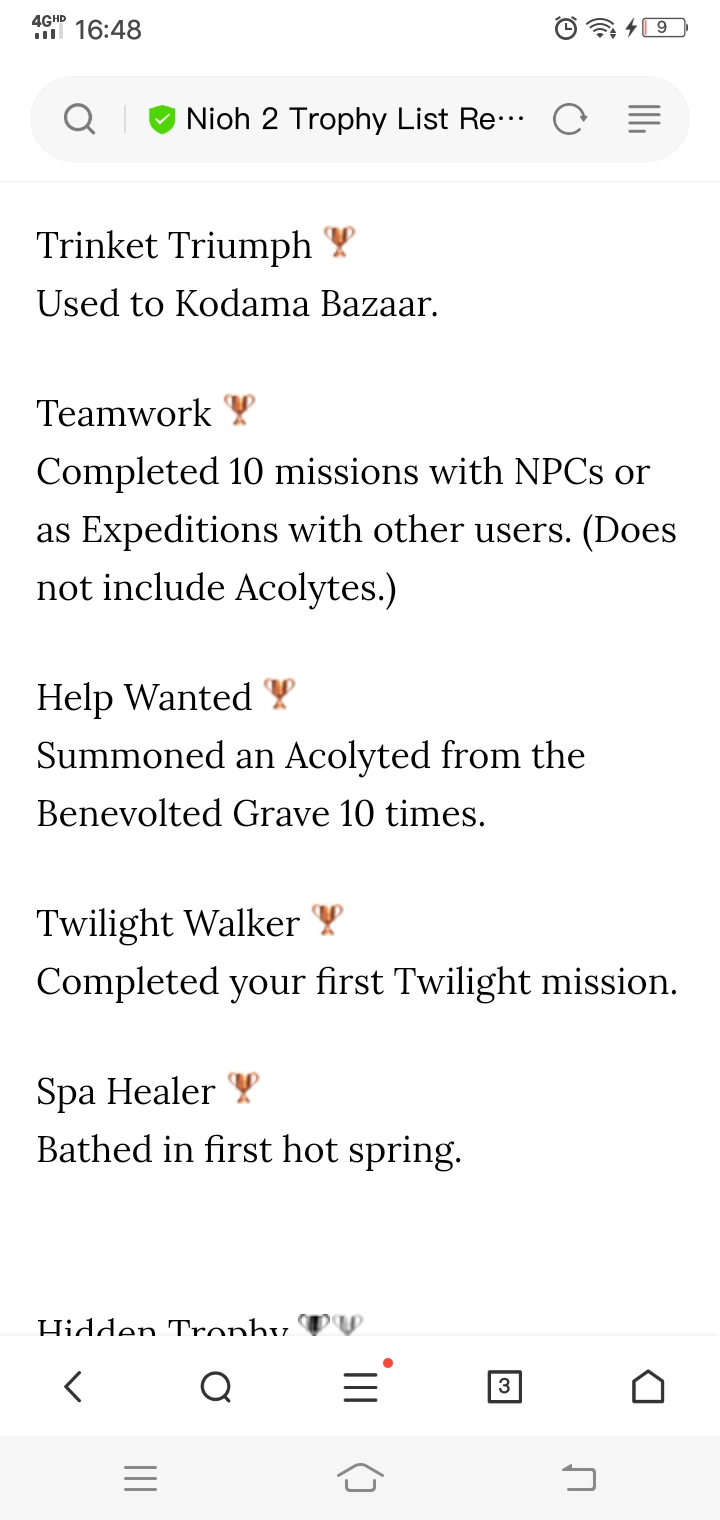Screen dimensions: 720x1520
Task: Open the browser menu with red dot
Action: 362,1384
